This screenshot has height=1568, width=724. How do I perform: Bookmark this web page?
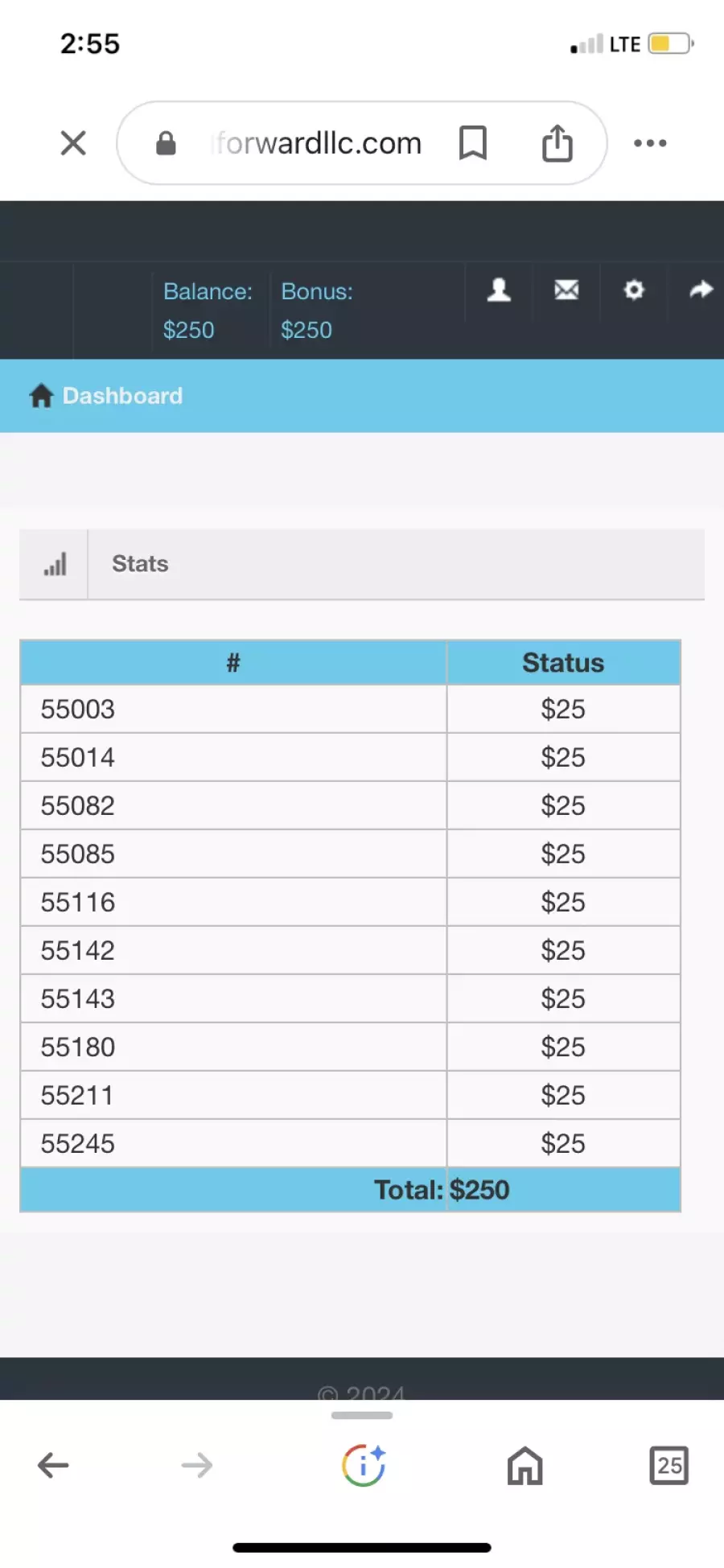tap(472, 143)
